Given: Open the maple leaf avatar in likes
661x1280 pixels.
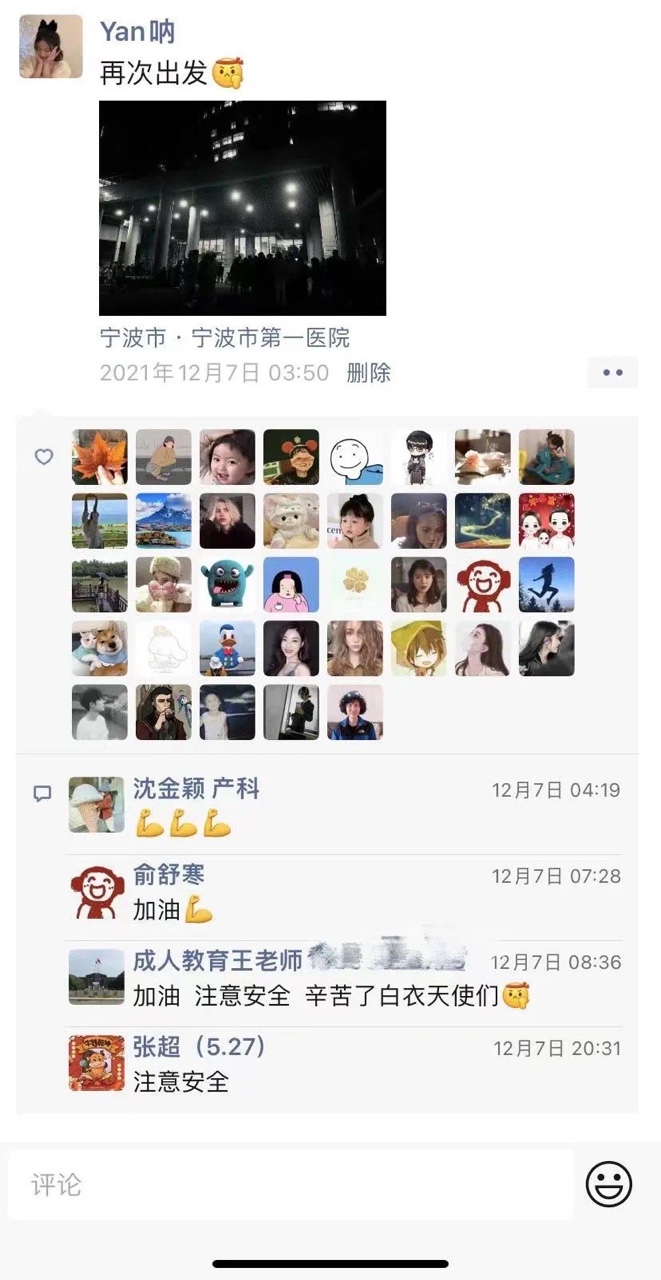Looking at the screenshot, I should pyautogui.click(x=100, y=457).
